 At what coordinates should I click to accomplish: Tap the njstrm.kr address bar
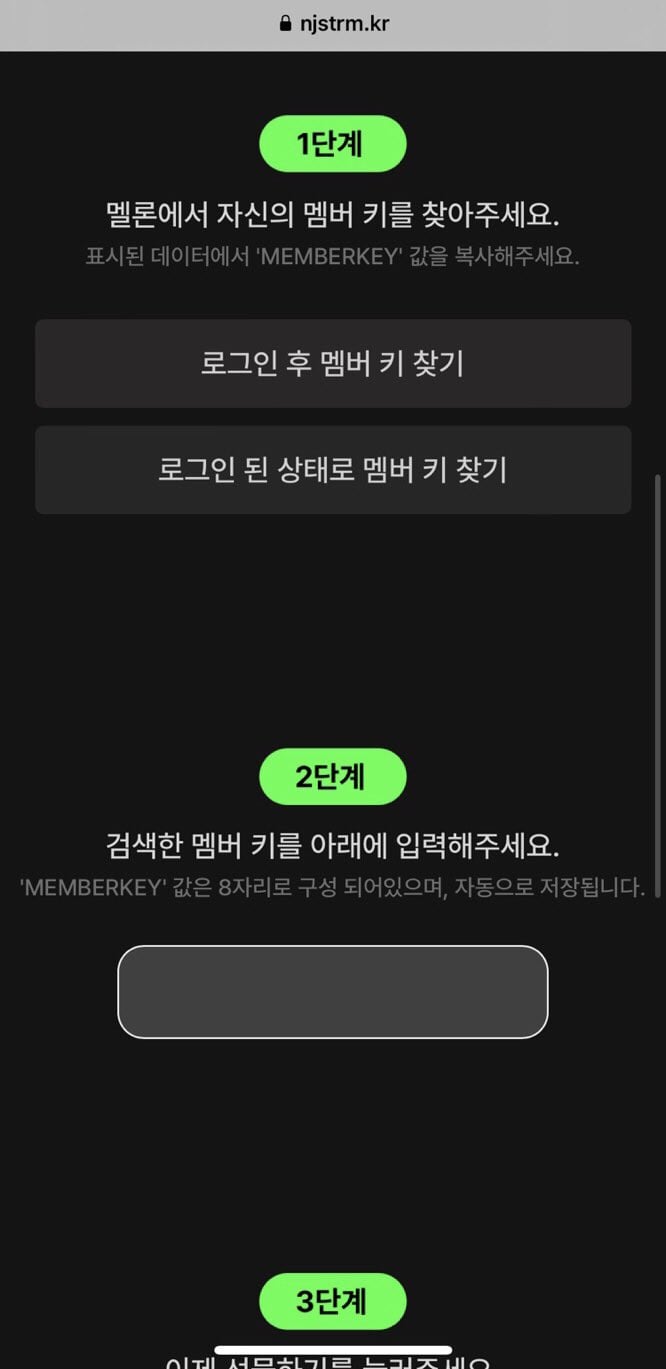pyautogui.click(x=333, y=23)
